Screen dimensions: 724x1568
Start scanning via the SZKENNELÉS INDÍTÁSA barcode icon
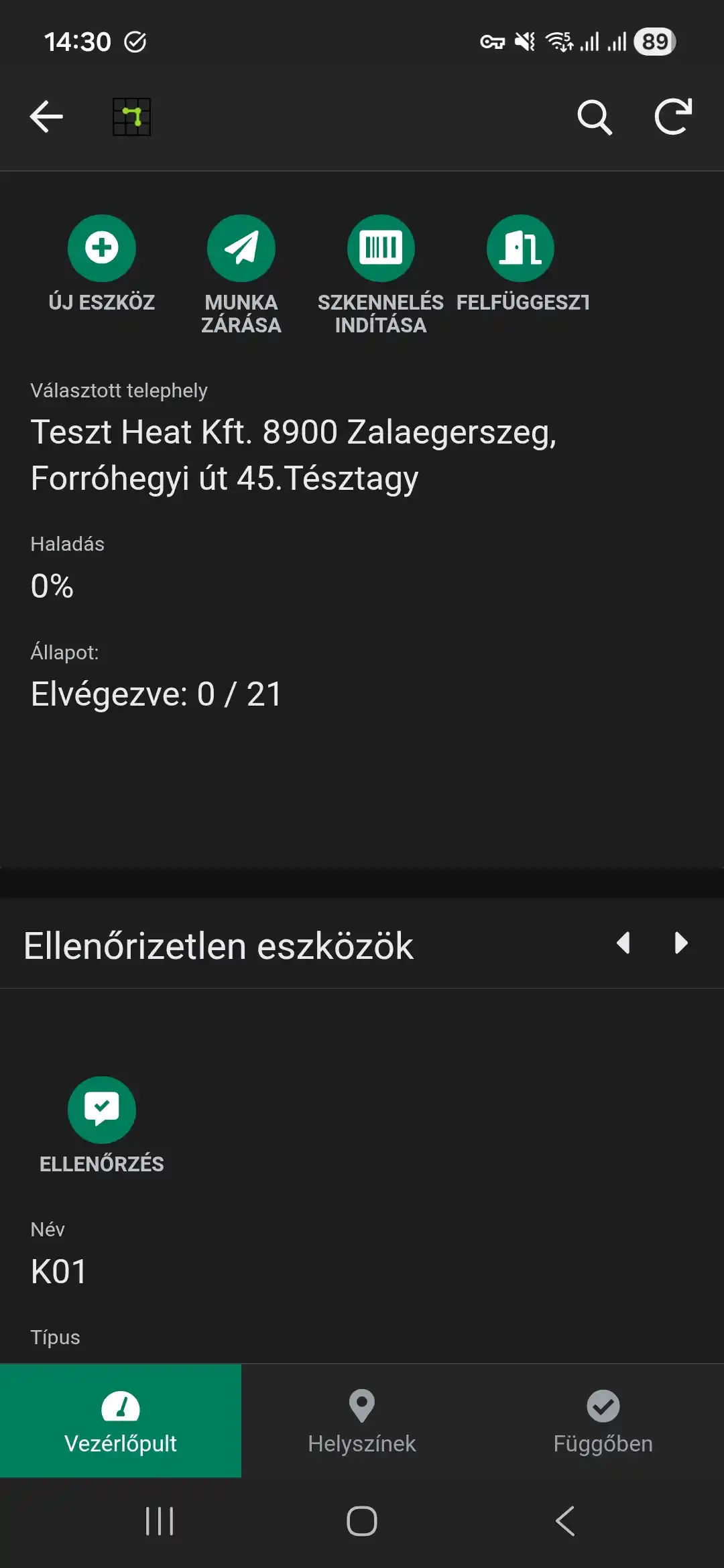click(381, 247)
